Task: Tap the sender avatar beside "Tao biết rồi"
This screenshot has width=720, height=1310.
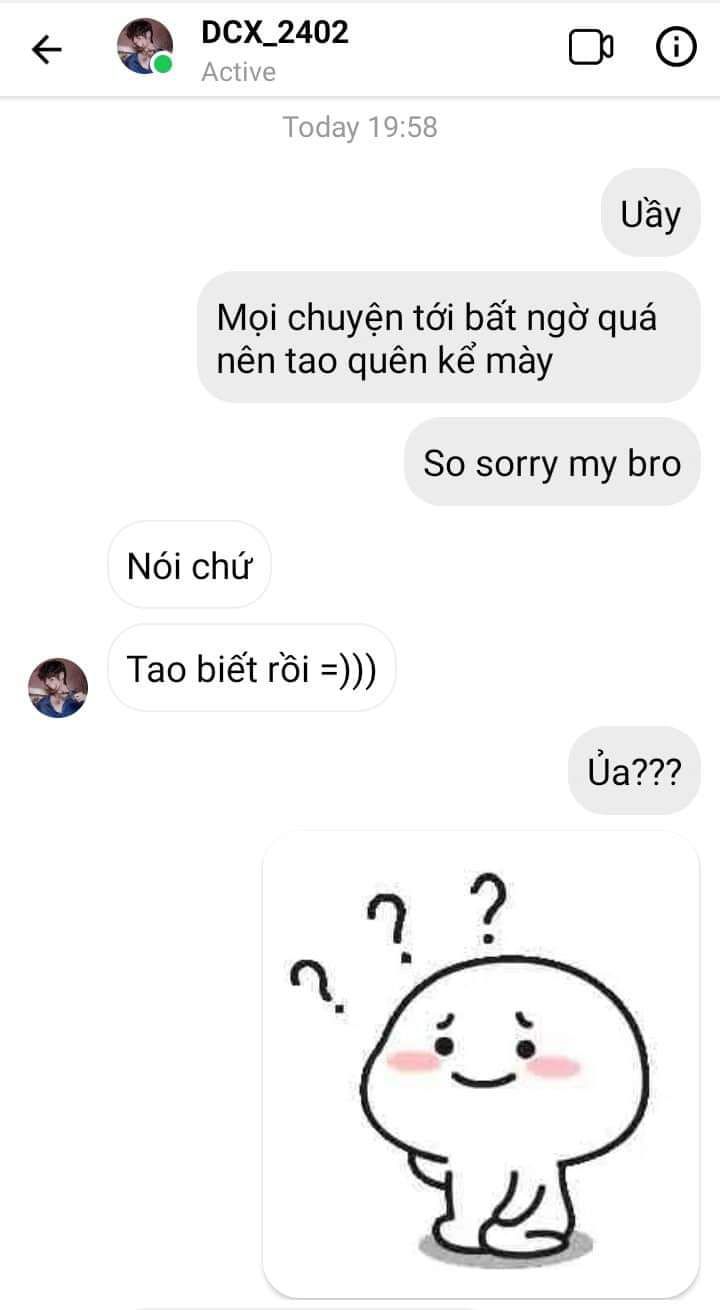Action: click(58, 688)
